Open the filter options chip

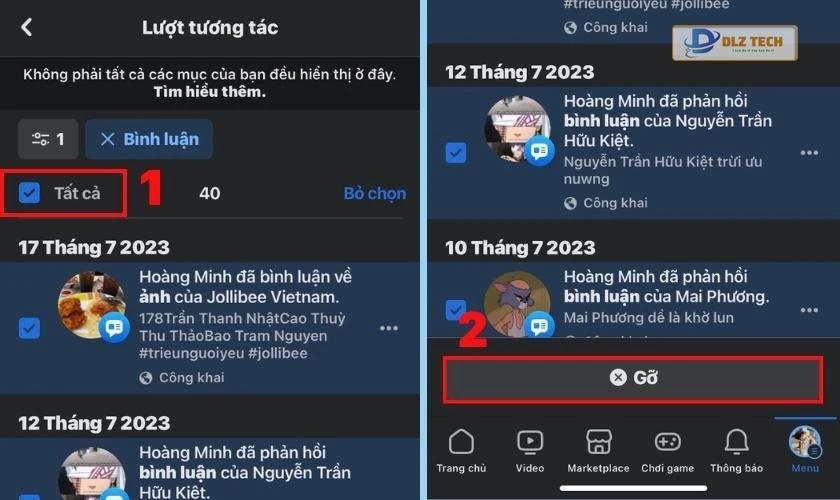tap(47, 139)
